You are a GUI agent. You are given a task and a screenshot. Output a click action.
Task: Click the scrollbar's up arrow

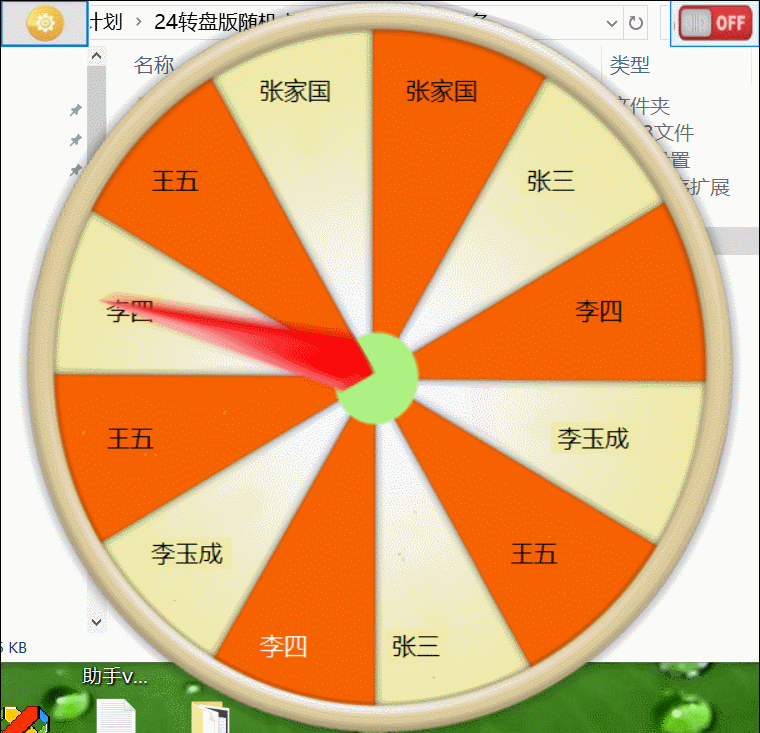tap(97, 57)
